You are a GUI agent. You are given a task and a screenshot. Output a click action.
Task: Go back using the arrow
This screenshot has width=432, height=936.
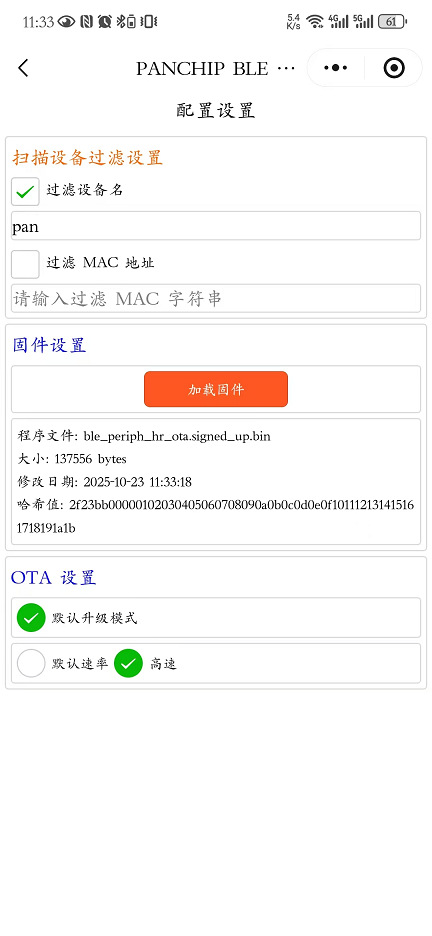coord(23,68)
